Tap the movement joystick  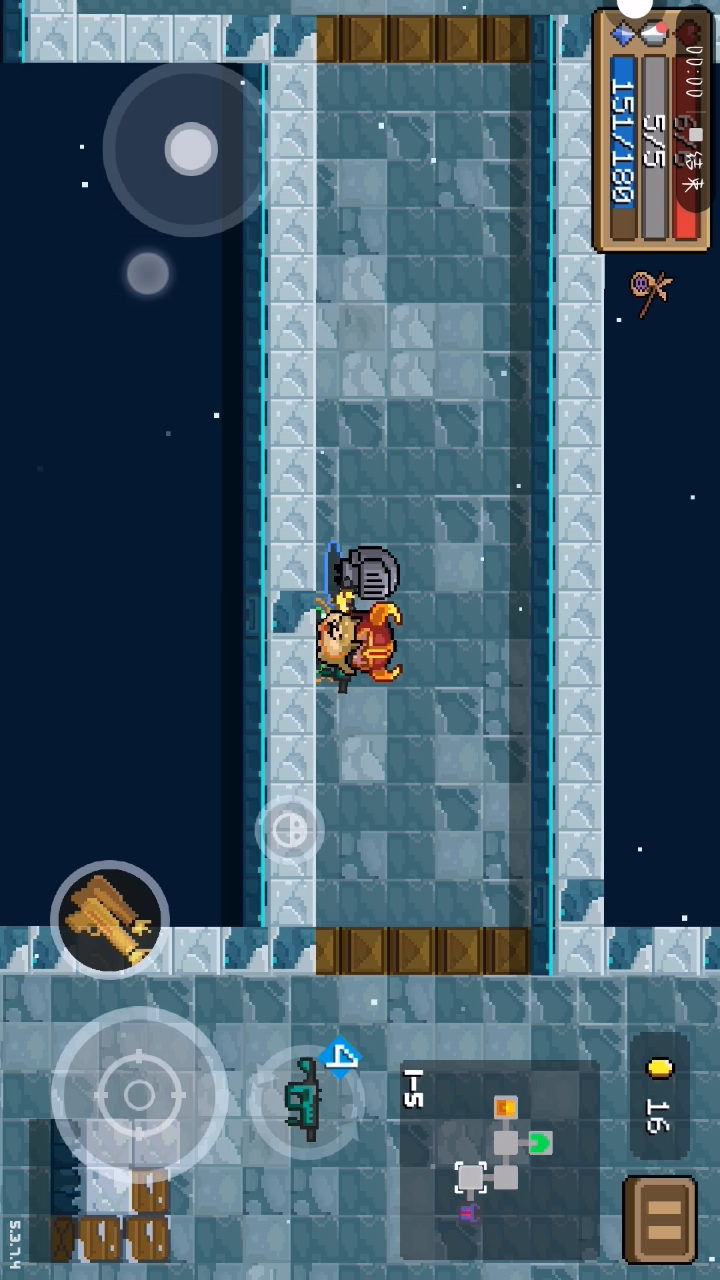[x=189, y=150]
